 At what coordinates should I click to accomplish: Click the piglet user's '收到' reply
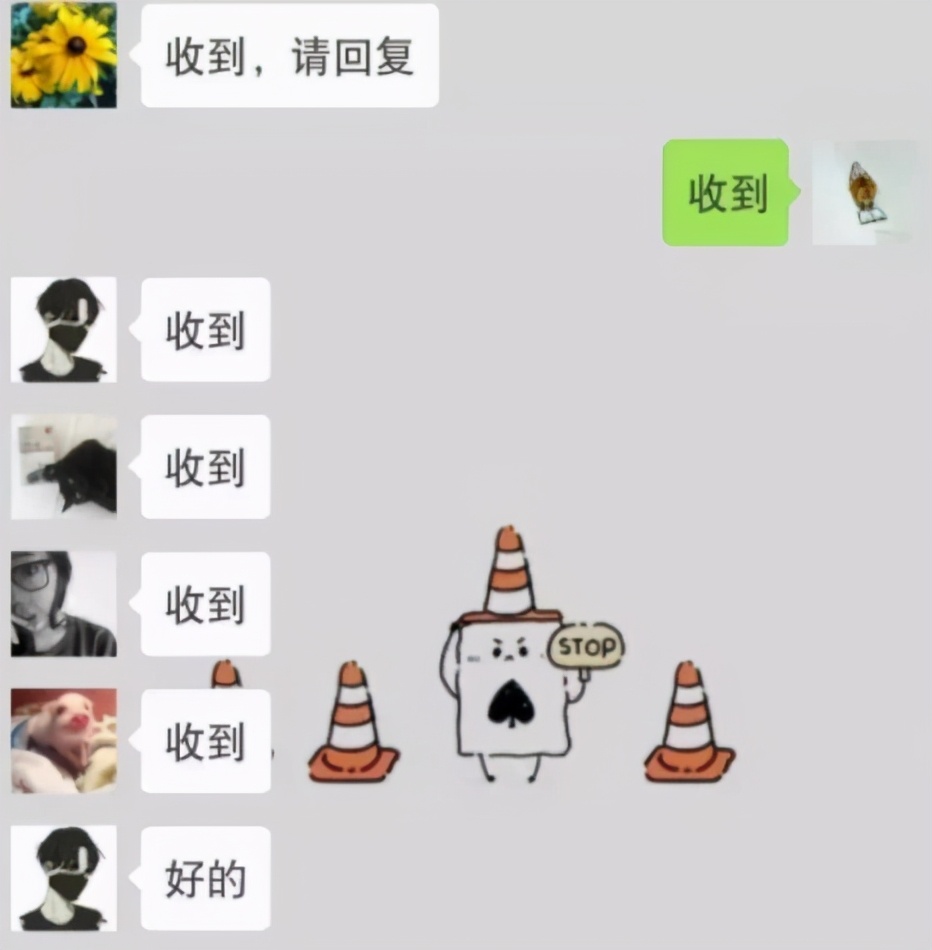coord(205,741)
